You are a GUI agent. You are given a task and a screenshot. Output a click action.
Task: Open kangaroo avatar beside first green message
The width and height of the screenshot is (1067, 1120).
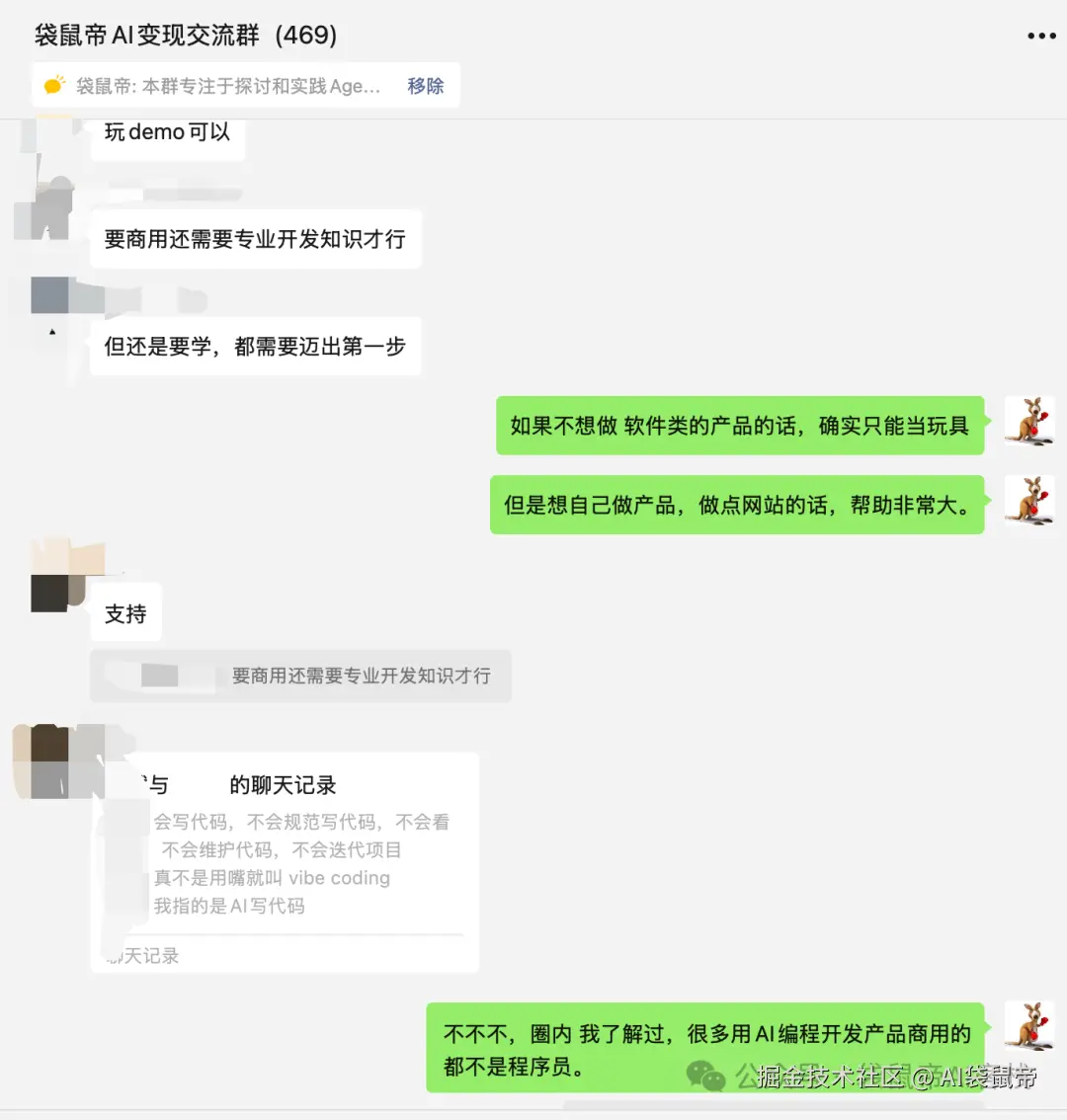click(1029, 420)
